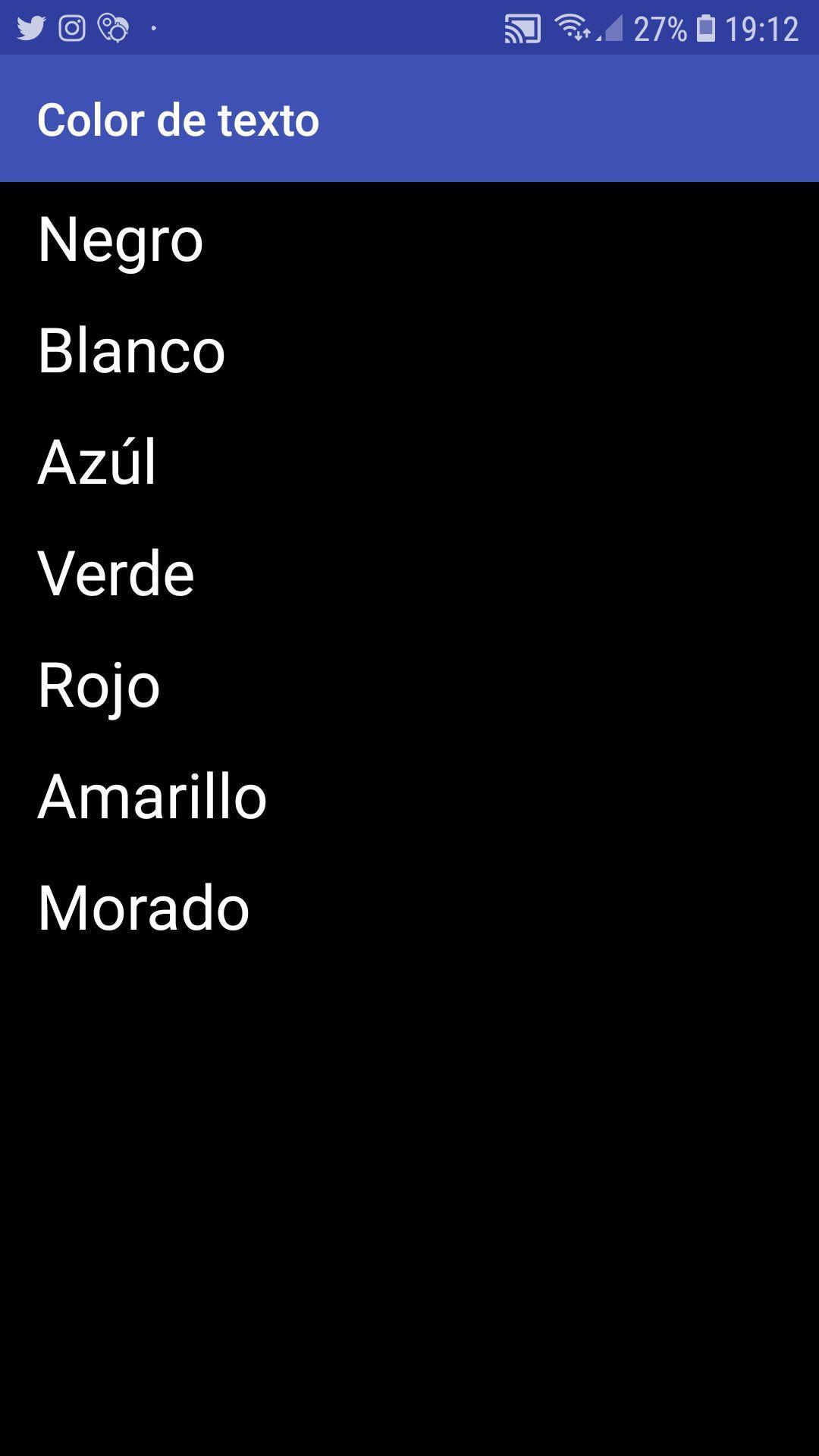Choose Blanco from the color list
819x1456 pixels.
point(130,352)
